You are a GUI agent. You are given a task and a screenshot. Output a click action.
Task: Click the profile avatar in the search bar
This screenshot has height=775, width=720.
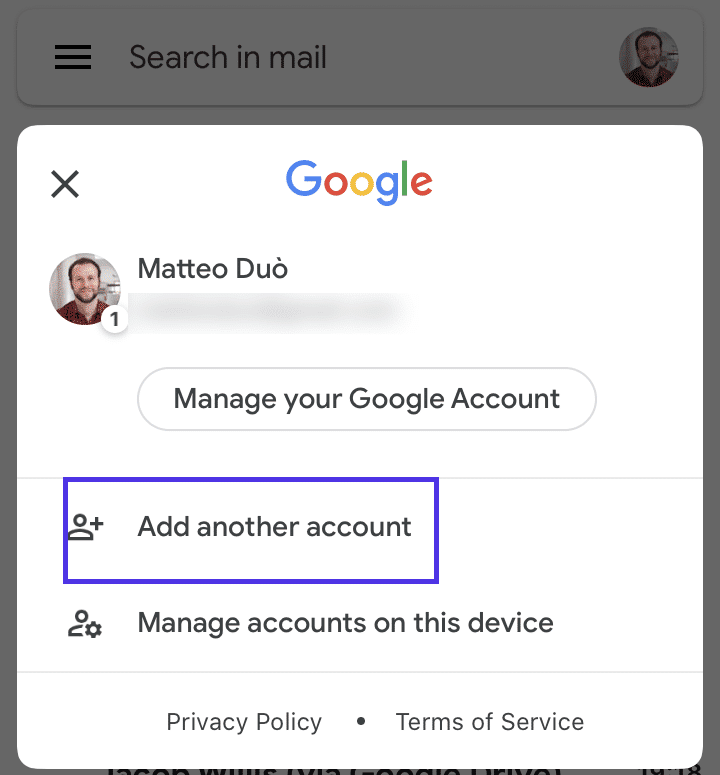(648, 57)
